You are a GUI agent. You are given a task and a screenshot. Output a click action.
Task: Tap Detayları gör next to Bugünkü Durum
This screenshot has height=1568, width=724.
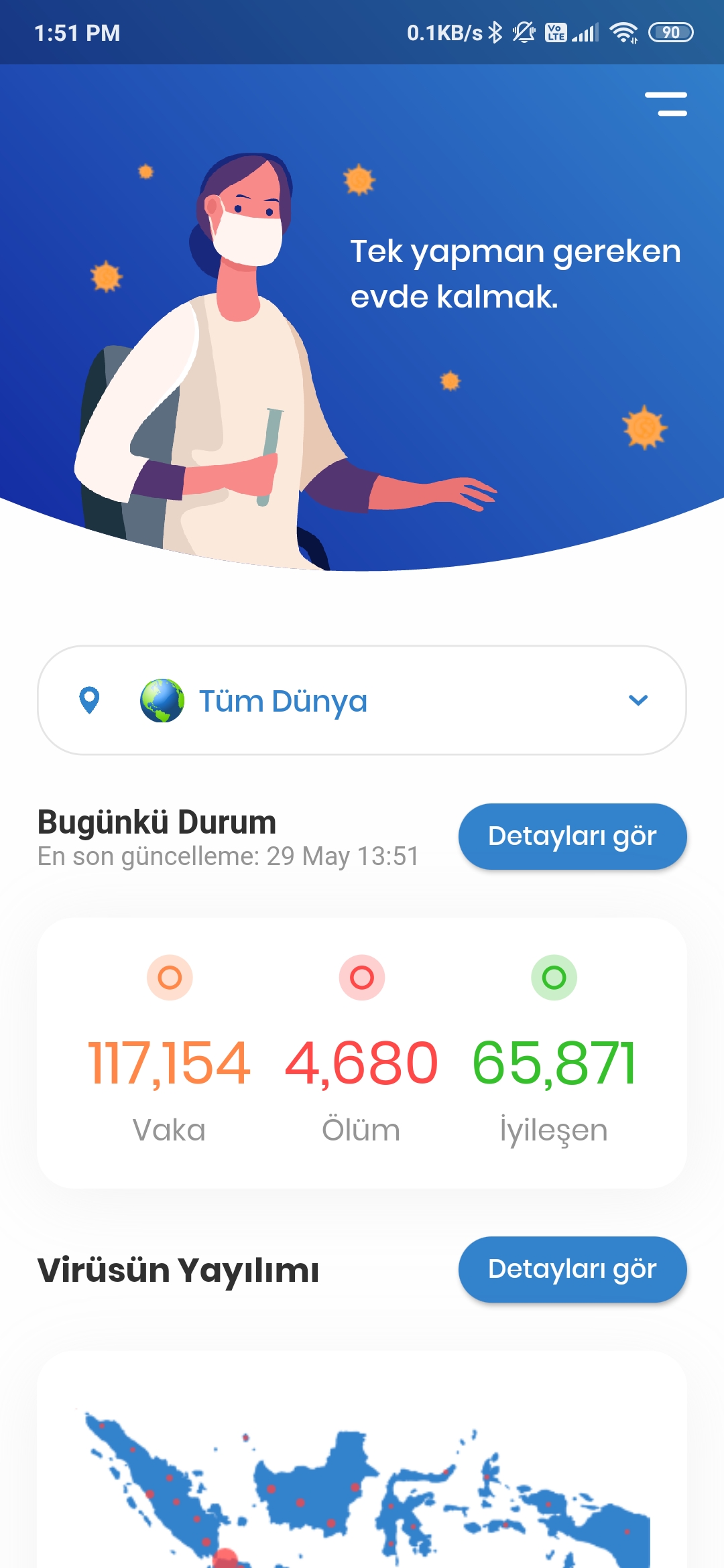pos(572,836)
